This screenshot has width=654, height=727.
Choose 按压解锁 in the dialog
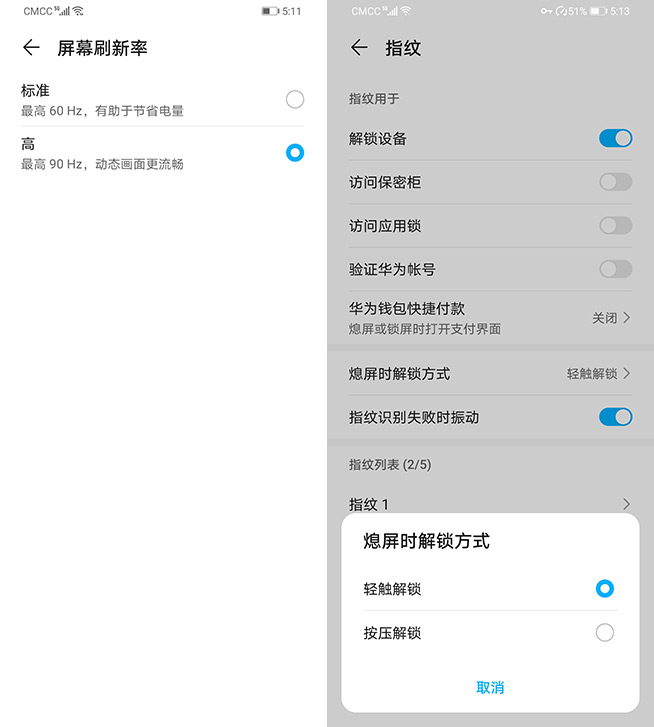[603, 633]
